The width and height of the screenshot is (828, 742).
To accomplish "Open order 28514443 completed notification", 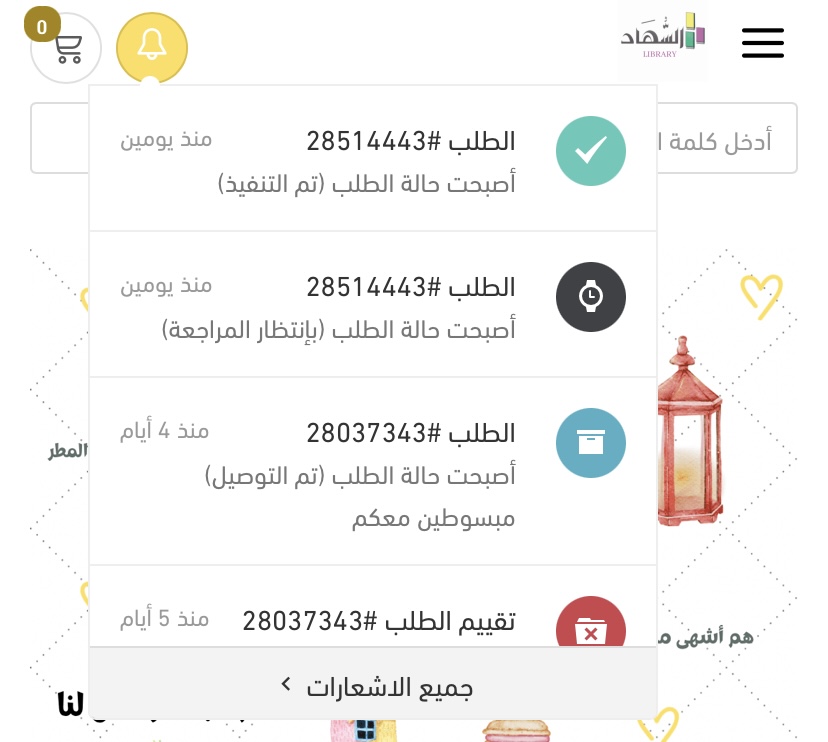I will click(x=372, y=158).
